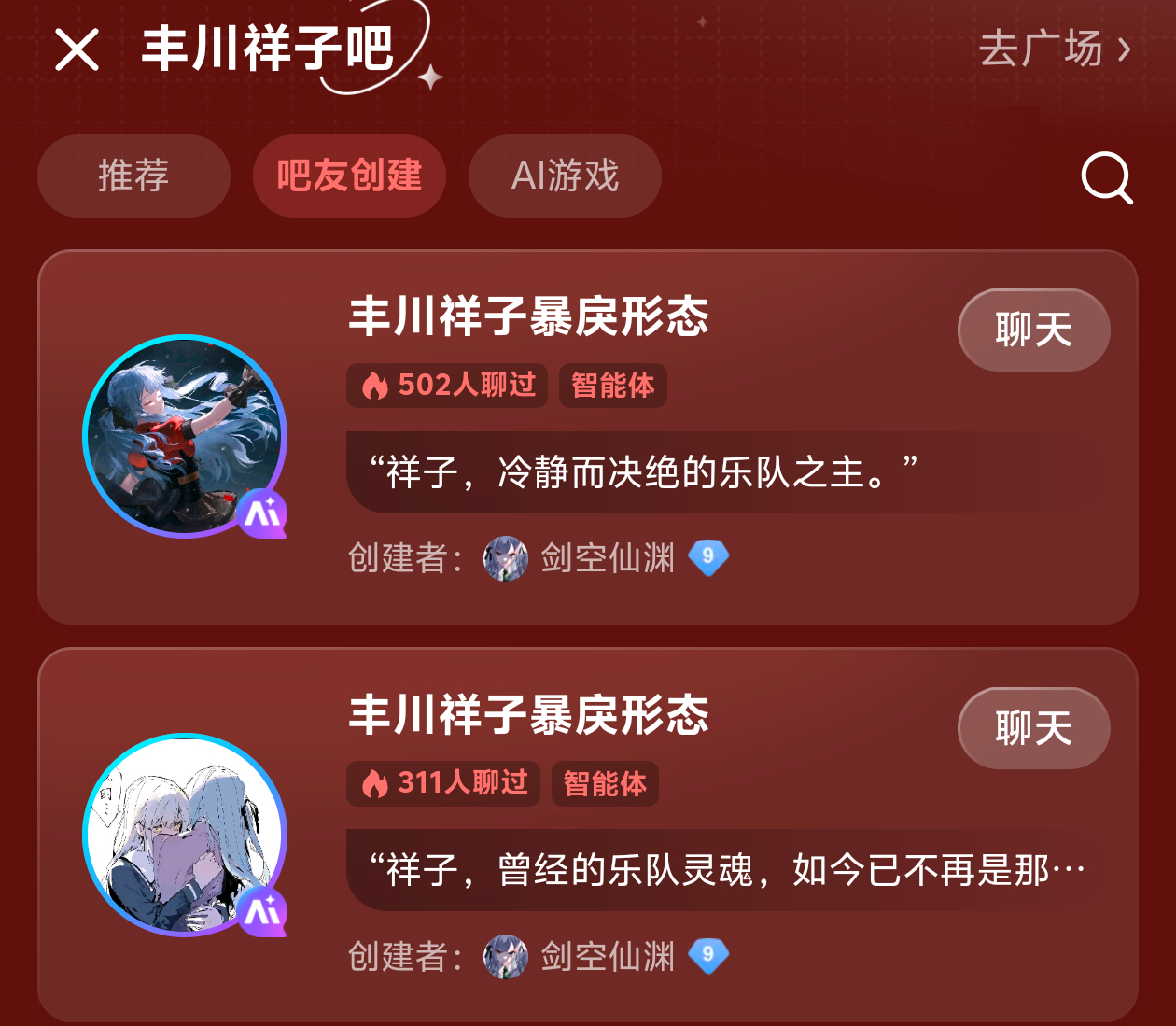Open the search icon
The height and width of the screenshot is (1026, 1176).
coord(1107,176)
